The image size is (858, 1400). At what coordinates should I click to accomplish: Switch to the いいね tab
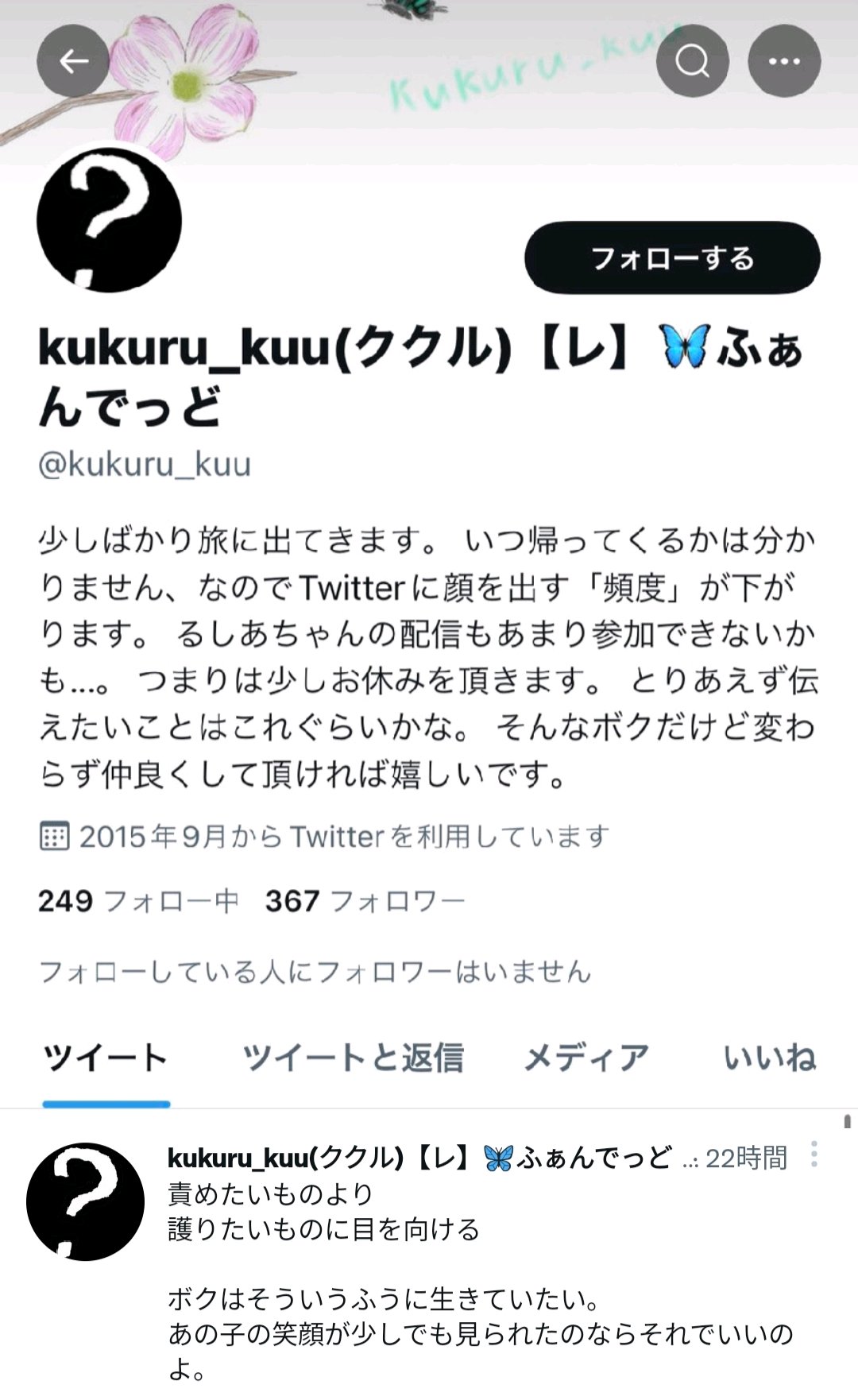[x=769, y=1058]
